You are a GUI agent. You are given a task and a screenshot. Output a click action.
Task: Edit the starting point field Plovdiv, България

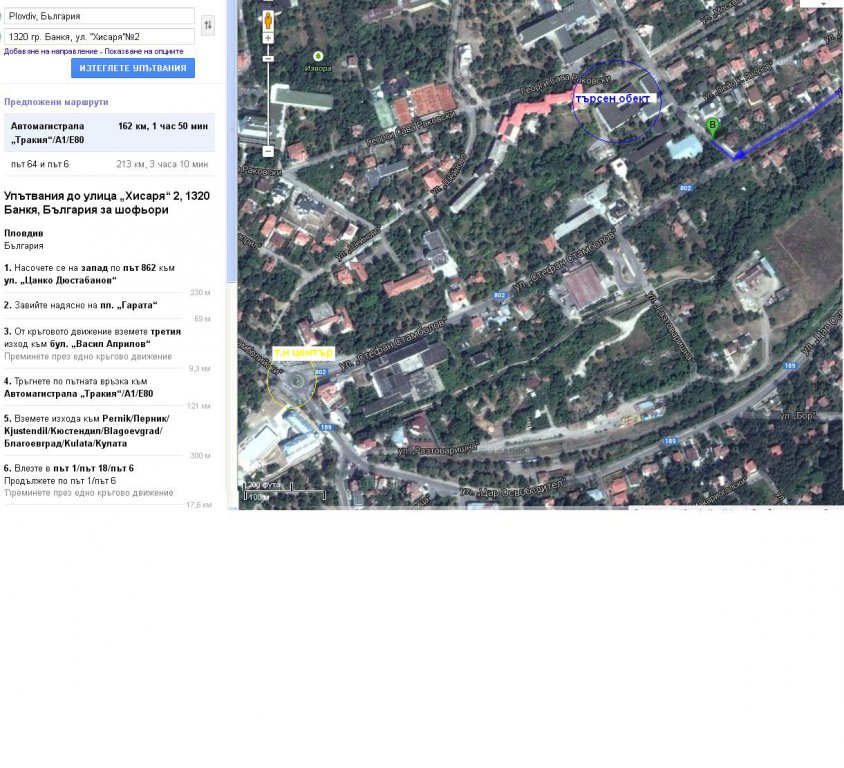pyautogui.click(x=100, y=17)
